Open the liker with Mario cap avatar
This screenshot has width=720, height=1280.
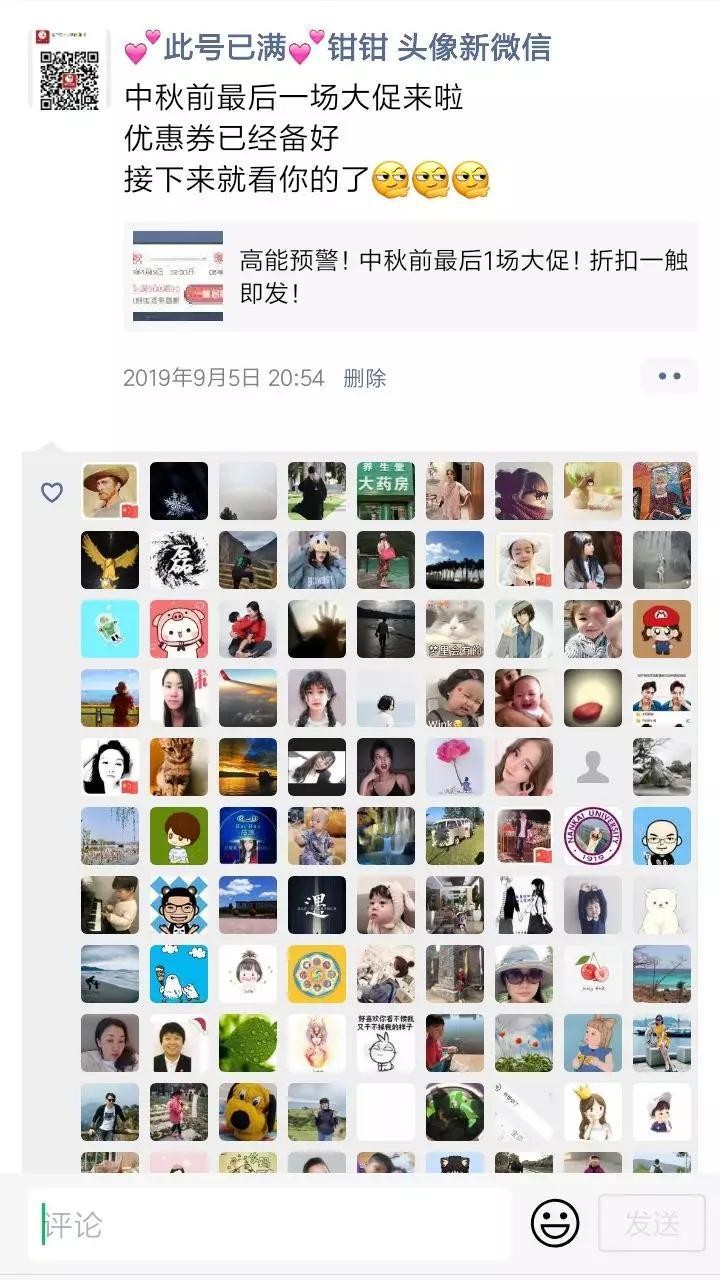tap(661, 628)
